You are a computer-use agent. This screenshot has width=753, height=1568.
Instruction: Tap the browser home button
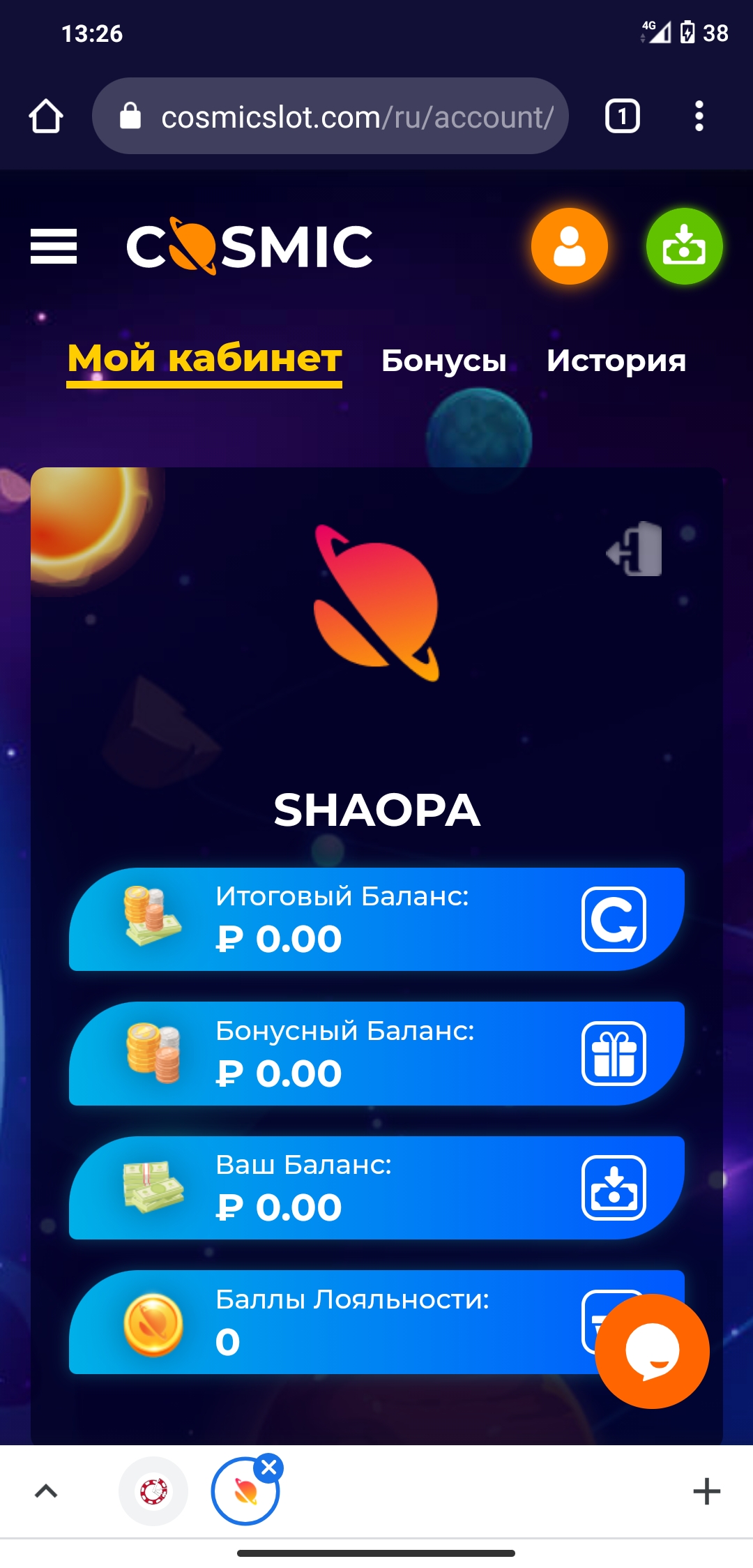coord(46,116)
